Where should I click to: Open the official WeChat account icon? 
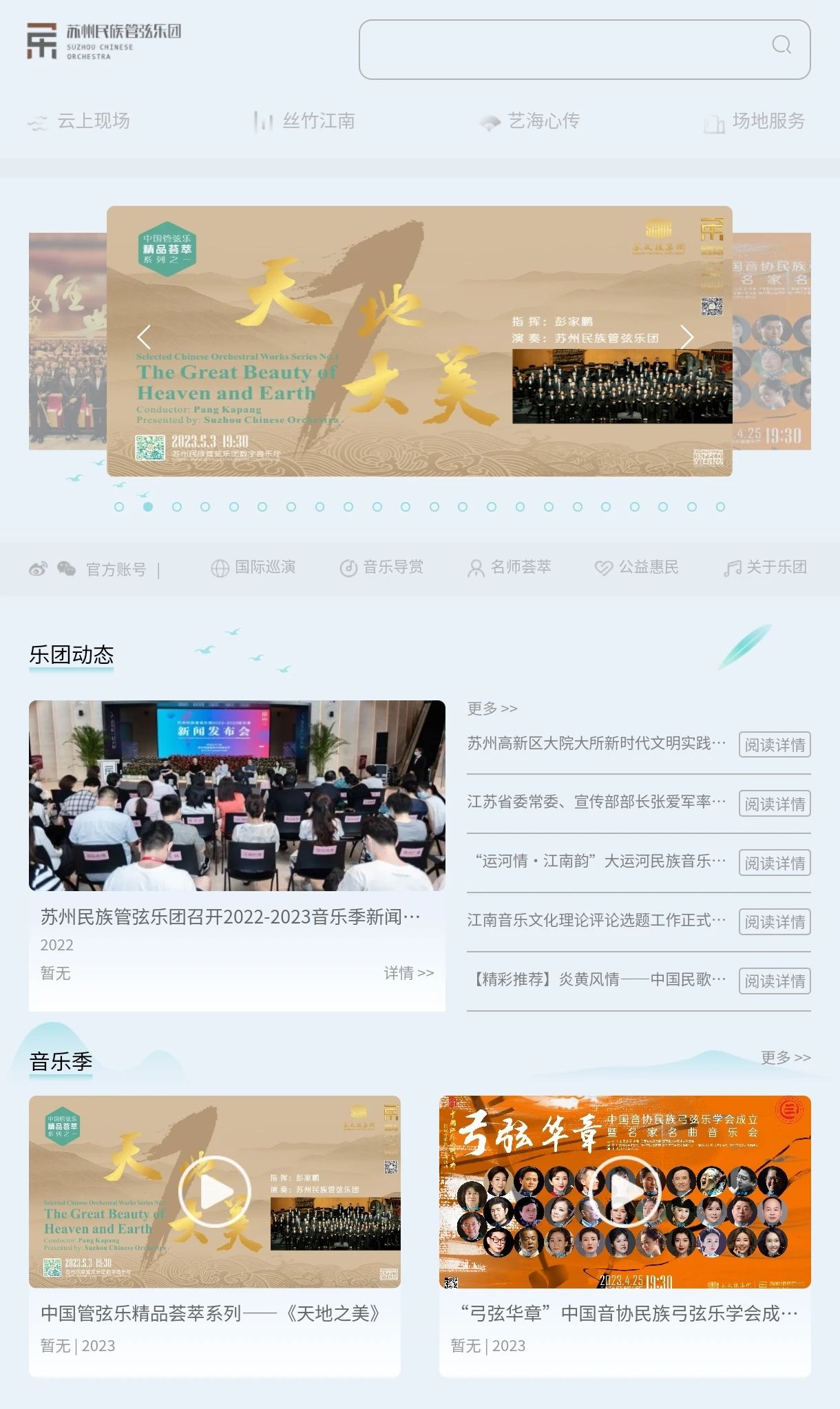coord(66,568)
